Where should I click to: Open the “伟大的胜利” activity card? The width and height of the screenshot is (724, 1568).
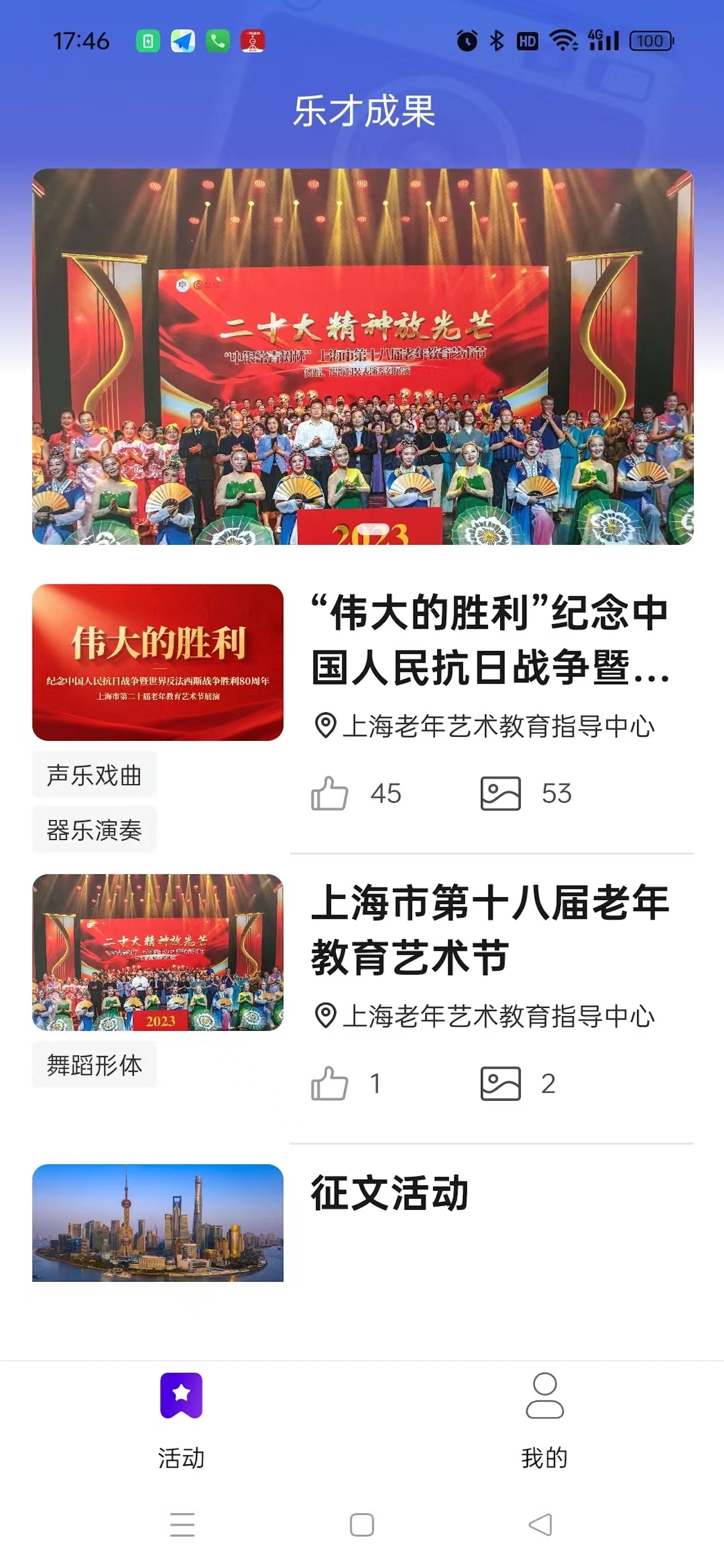(x=490, y=639)
